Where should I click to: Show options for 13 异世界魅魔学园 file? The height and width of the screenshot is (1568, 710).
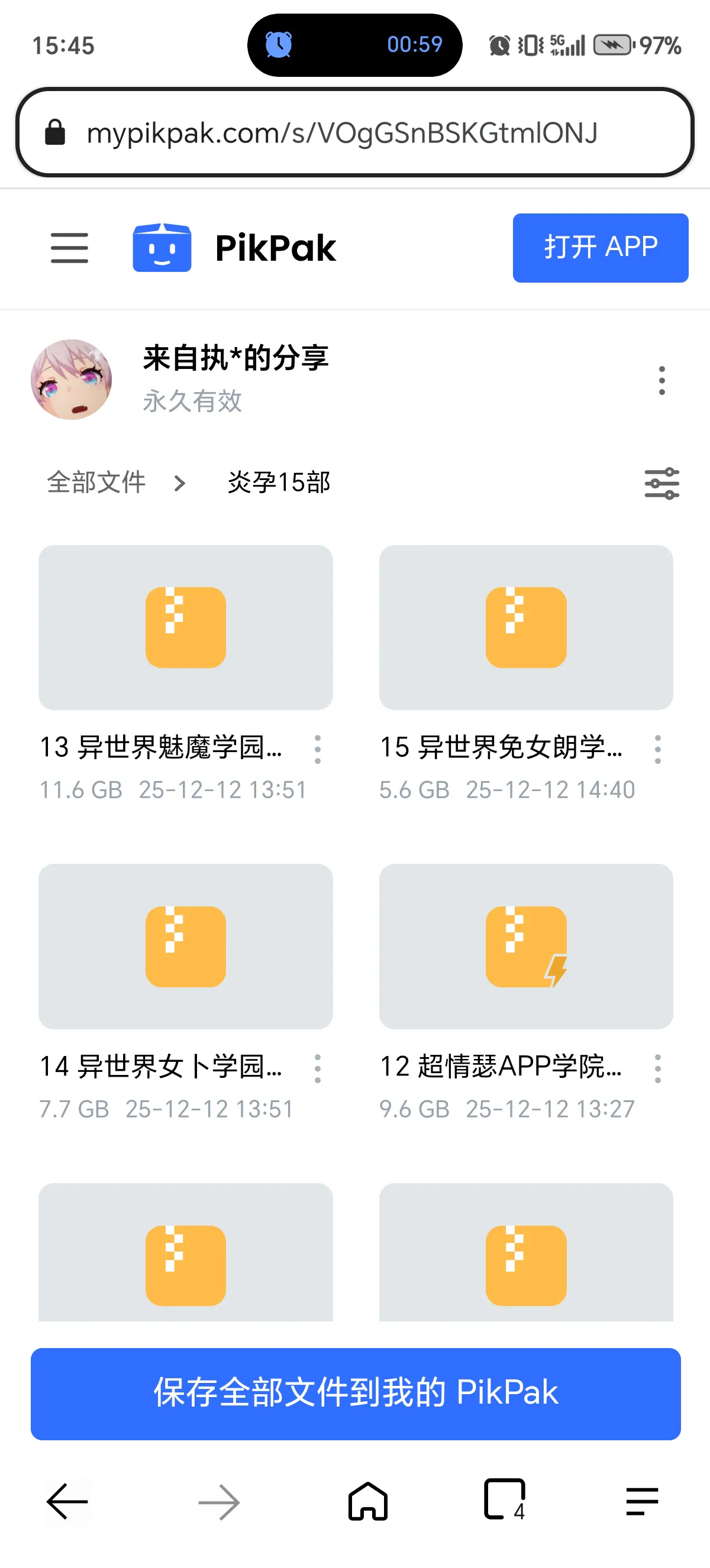[317, 749]
